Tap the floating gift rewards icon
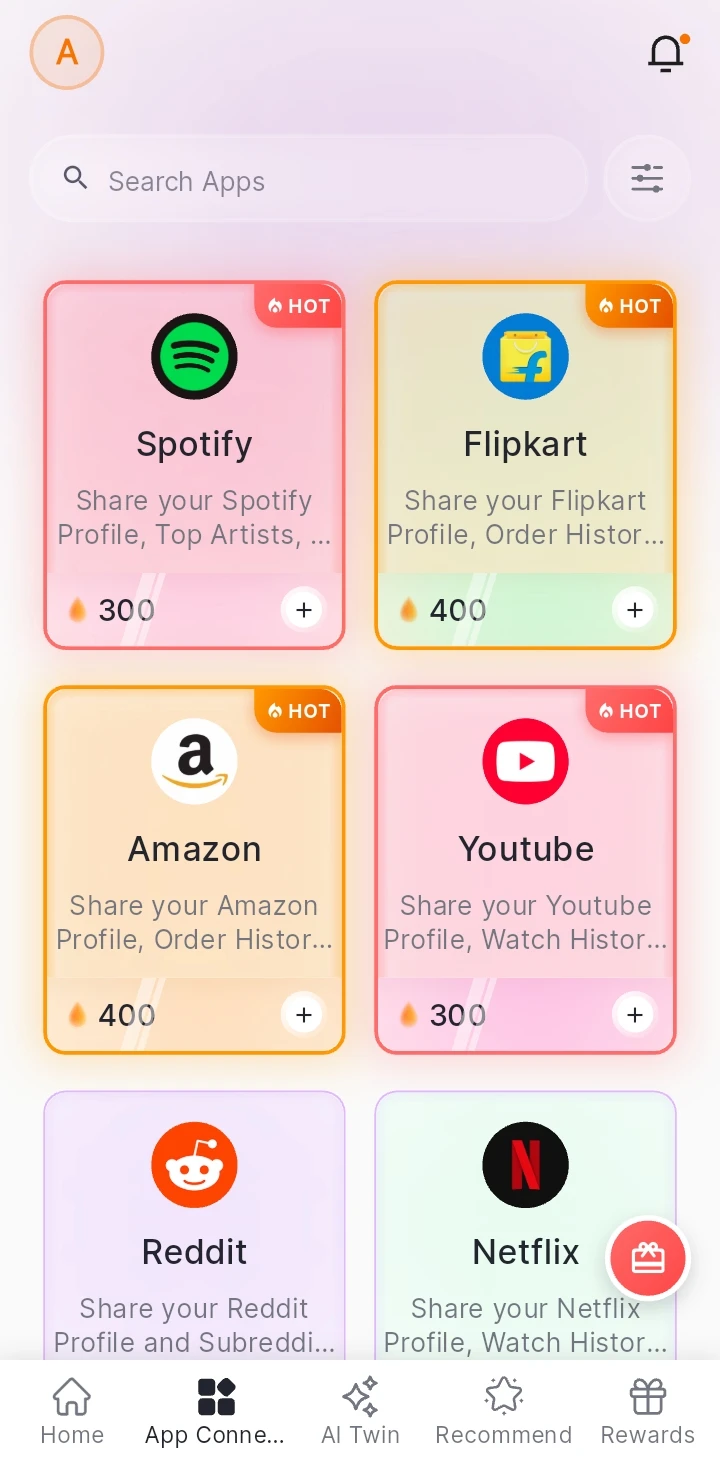This screenshot has height=1465, width=720. 647,1258
